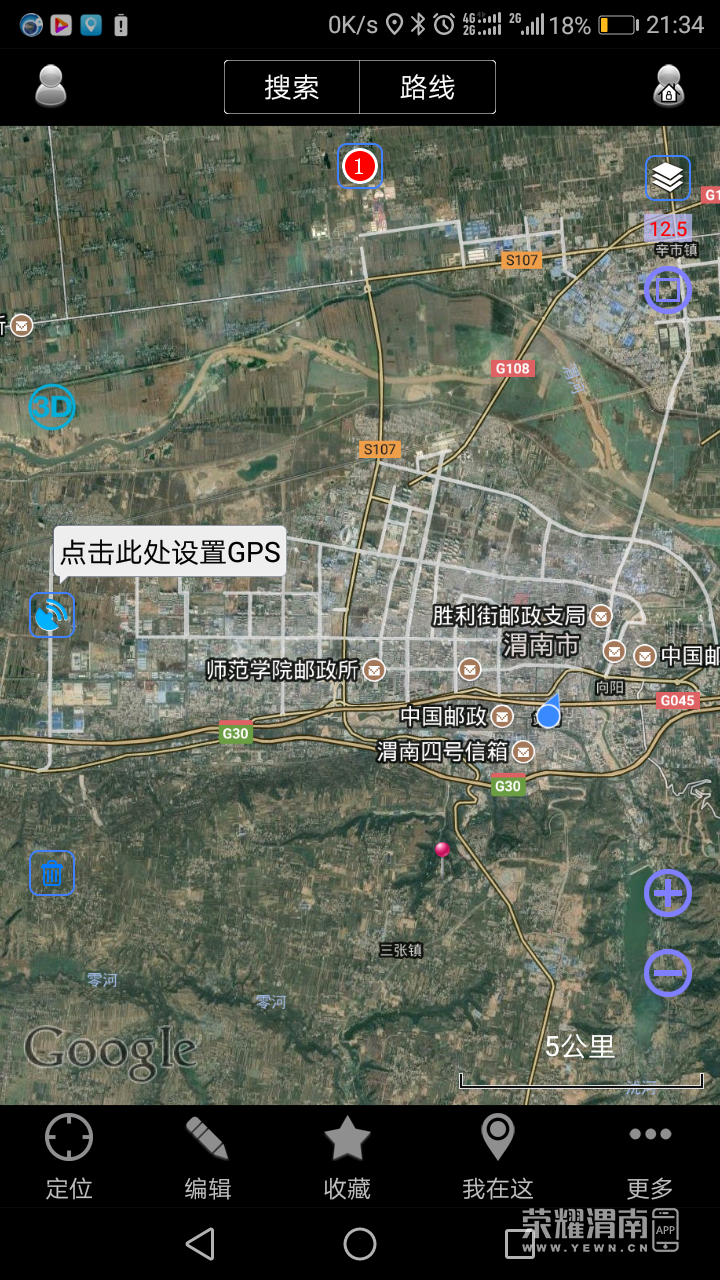Select the pink pin on the map
Image resolution: width=720 pixels, height=1280 pixels.
tap(442, 850)
